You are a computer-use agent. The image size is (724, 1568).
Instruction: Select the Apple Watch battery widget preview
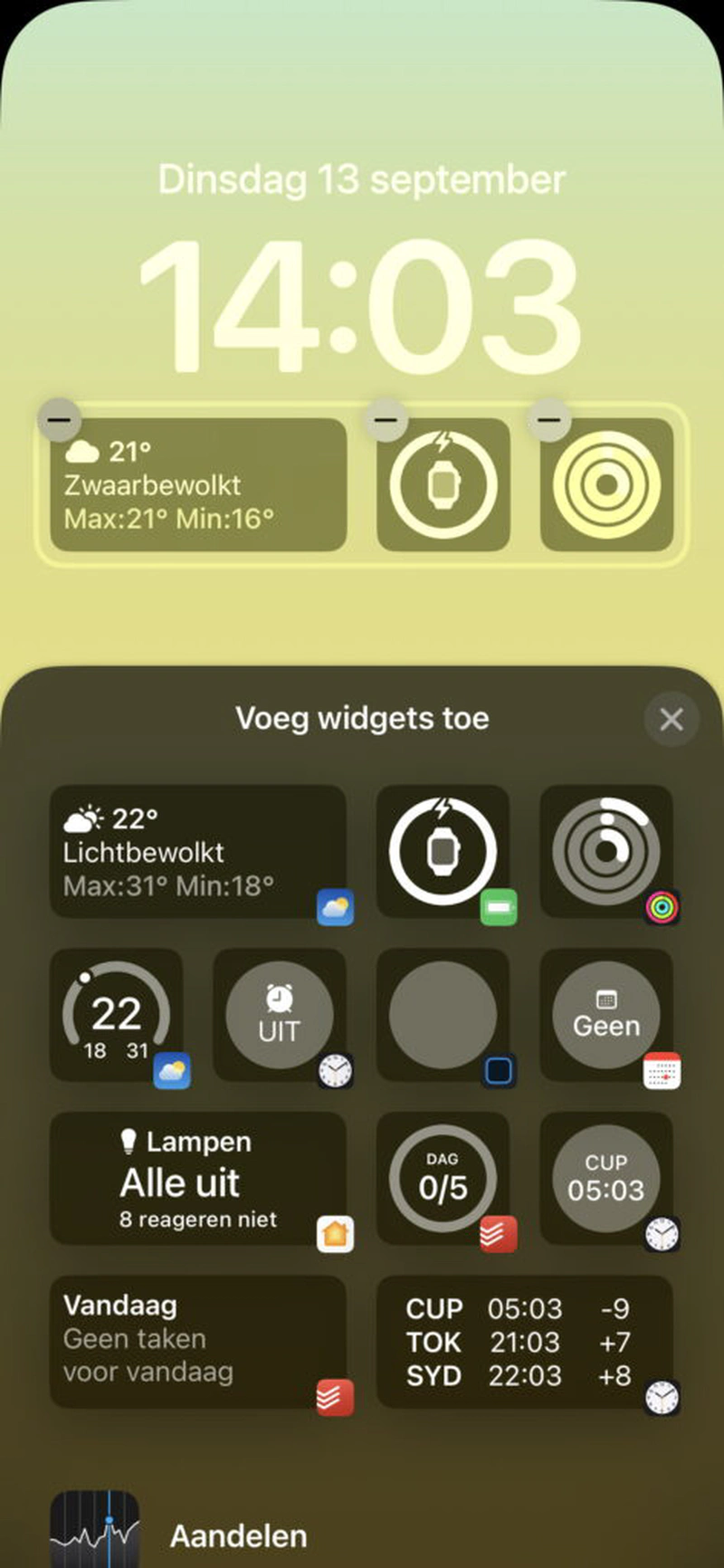pyautogui.click(x=443, y=851)
